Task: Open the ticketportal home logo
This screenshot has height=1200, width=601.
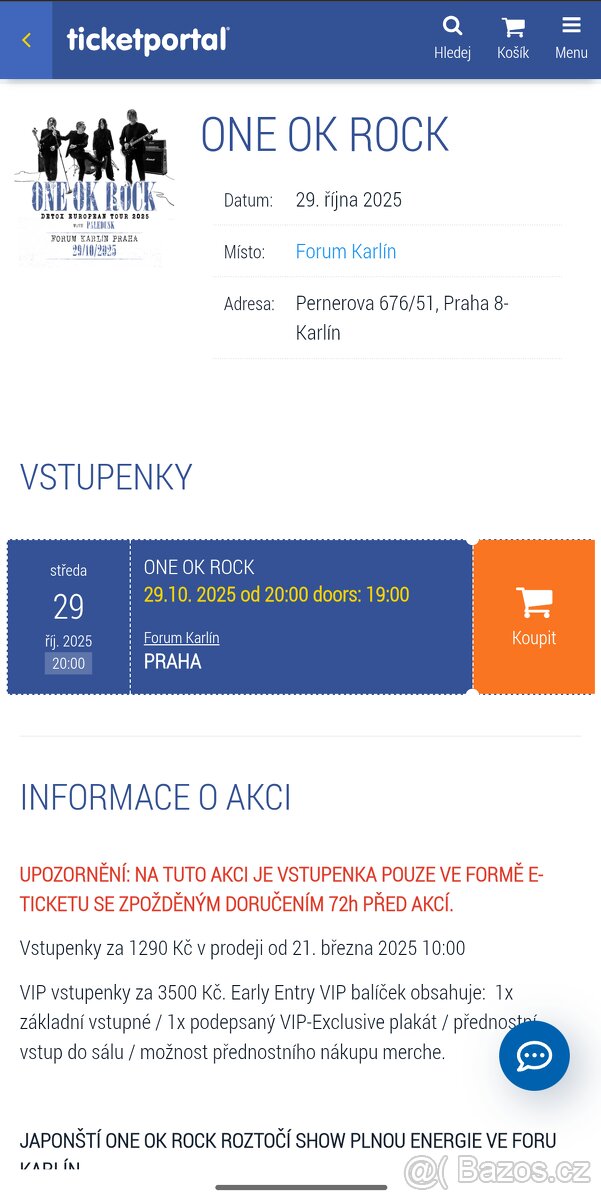Action: [x=148, y=40]
